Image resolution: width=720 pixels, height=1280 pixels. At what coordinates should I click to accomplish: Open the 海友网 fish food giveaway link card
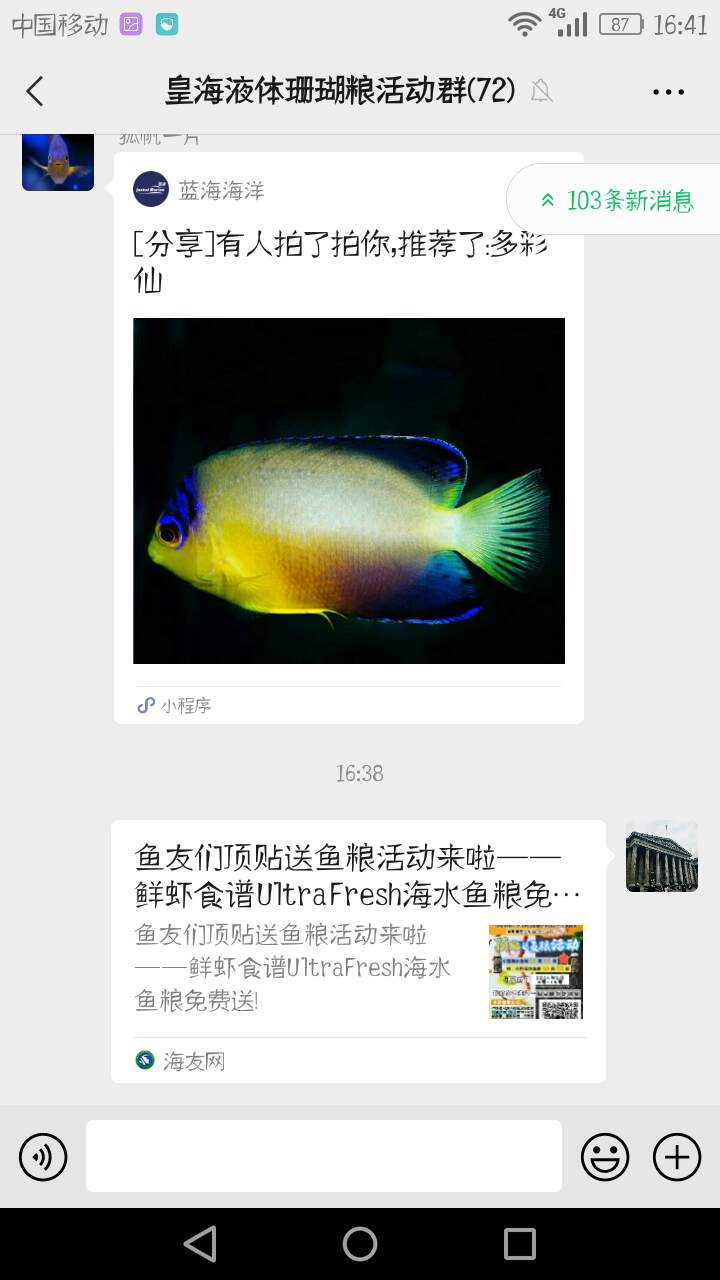coord(358,950)
